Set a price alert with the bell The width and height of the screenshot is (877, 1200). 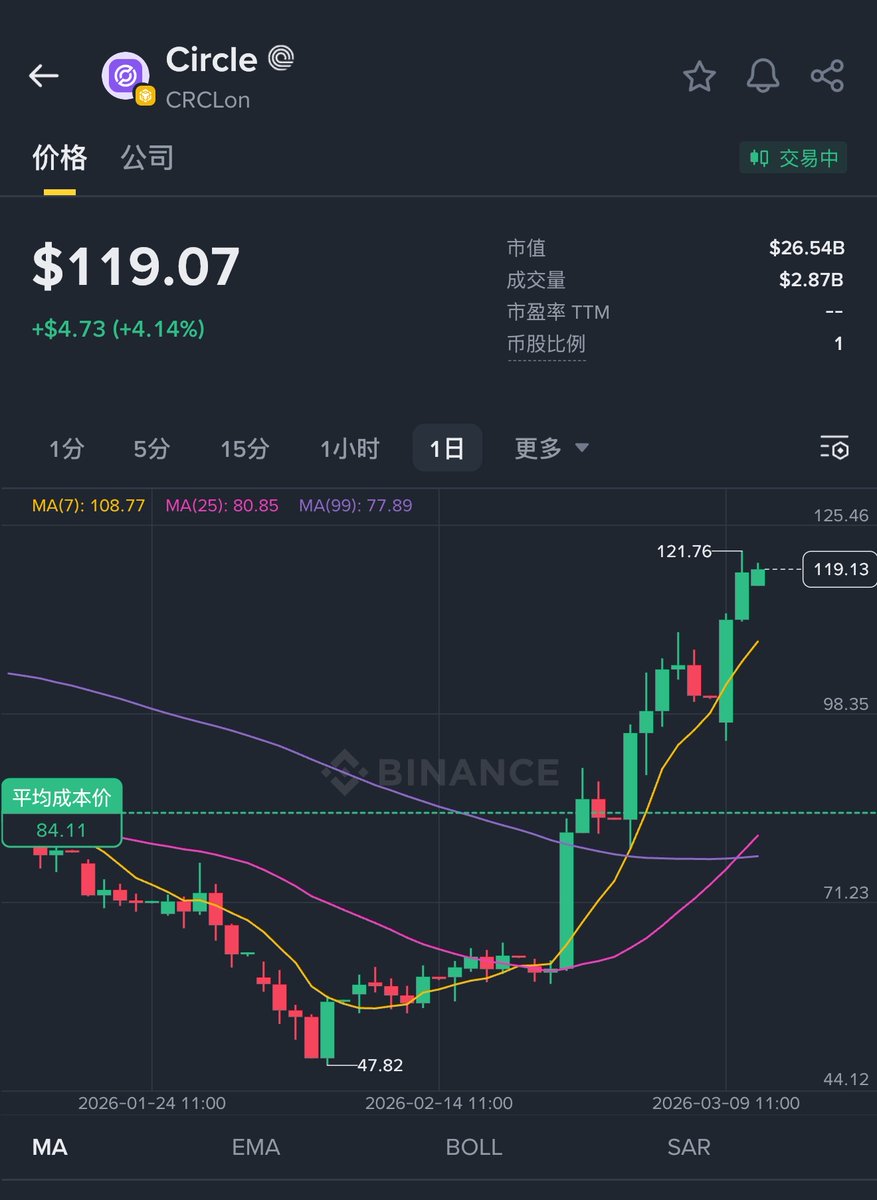click(x=763, y=76)
